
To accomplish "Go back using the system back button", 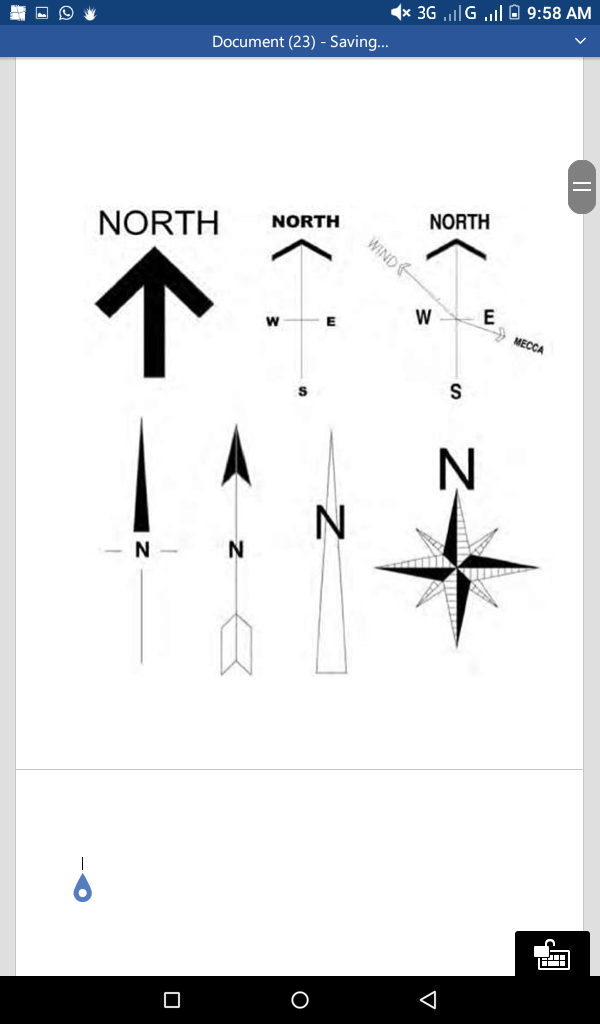I will (428, 999).
